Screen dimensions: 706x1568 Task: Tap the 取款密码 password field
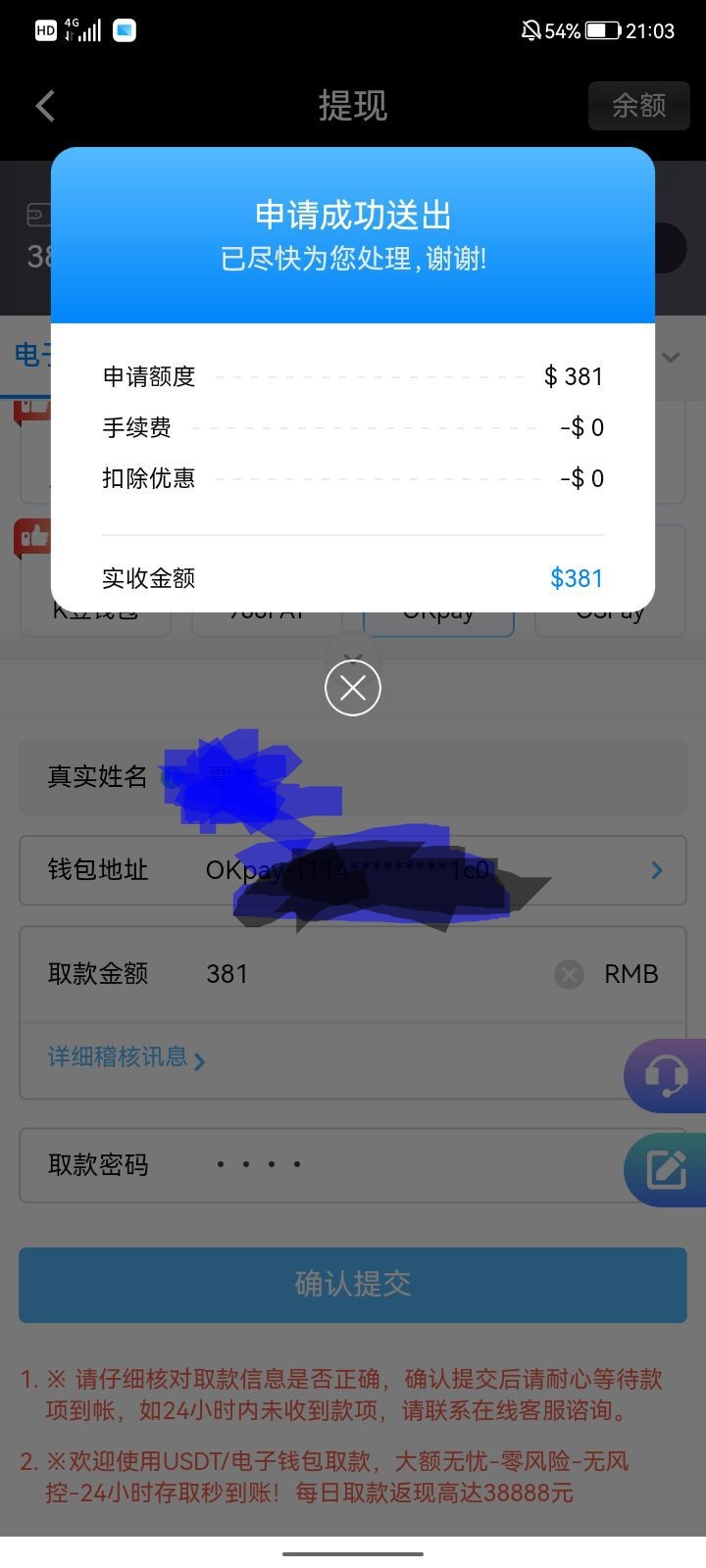[392, 1164]
